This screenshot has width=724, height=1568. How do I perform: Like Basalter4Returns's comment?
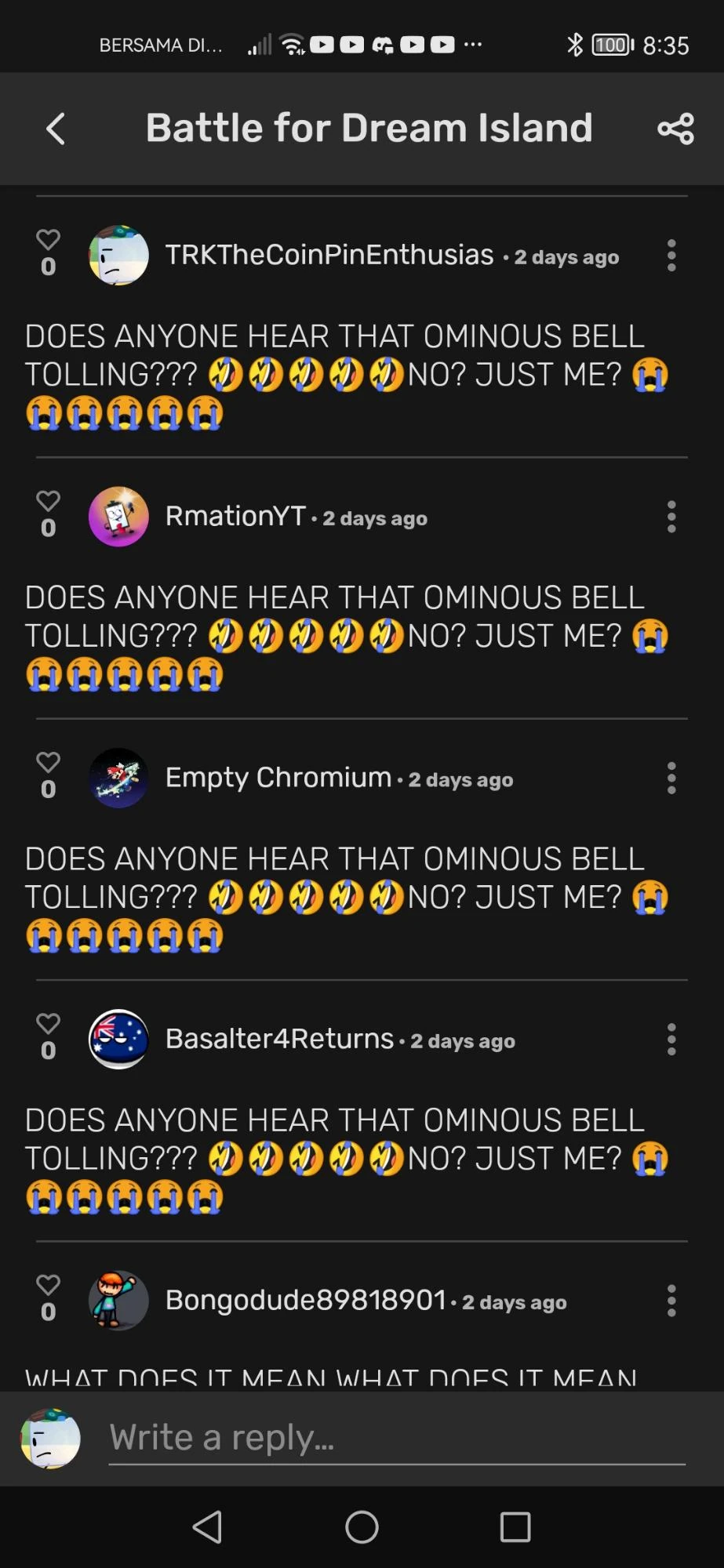pyautogui.click(x=48, y=1023)
